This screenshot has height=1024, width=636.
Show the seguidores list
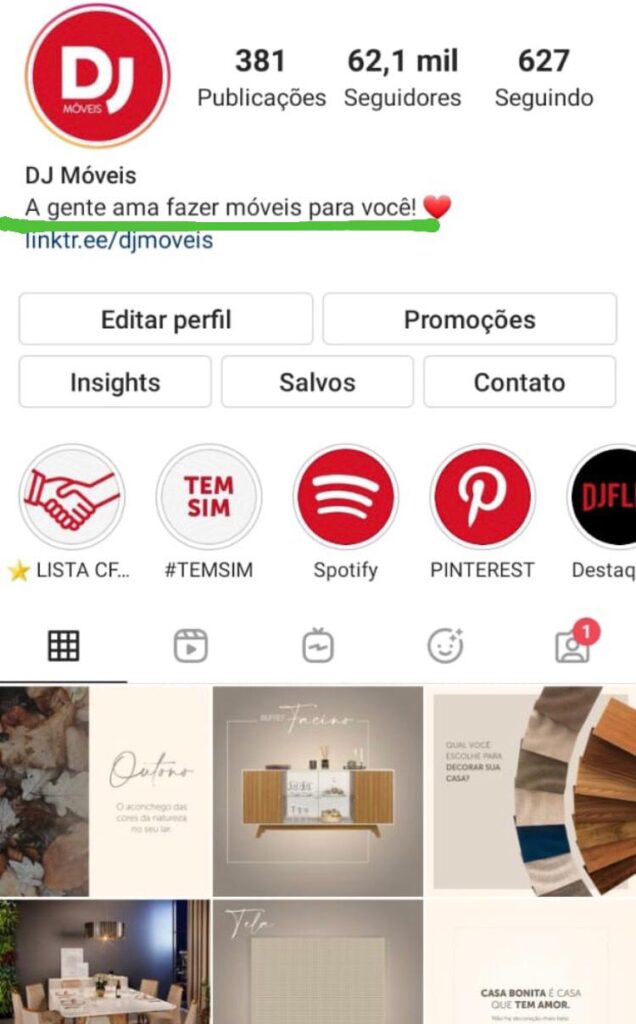pos(402,77)
